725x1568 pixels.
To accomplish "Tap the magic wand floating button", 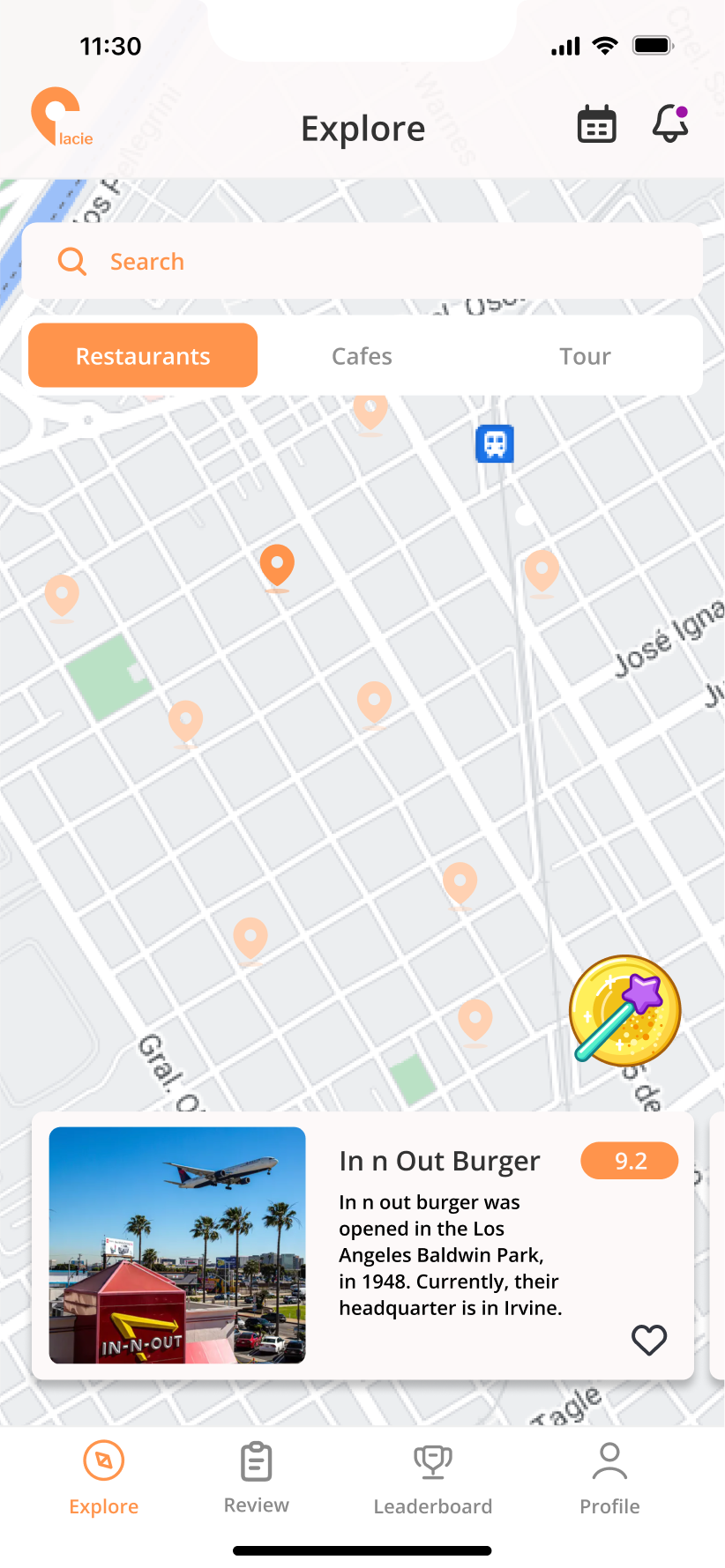I will tap(624, 1010).
